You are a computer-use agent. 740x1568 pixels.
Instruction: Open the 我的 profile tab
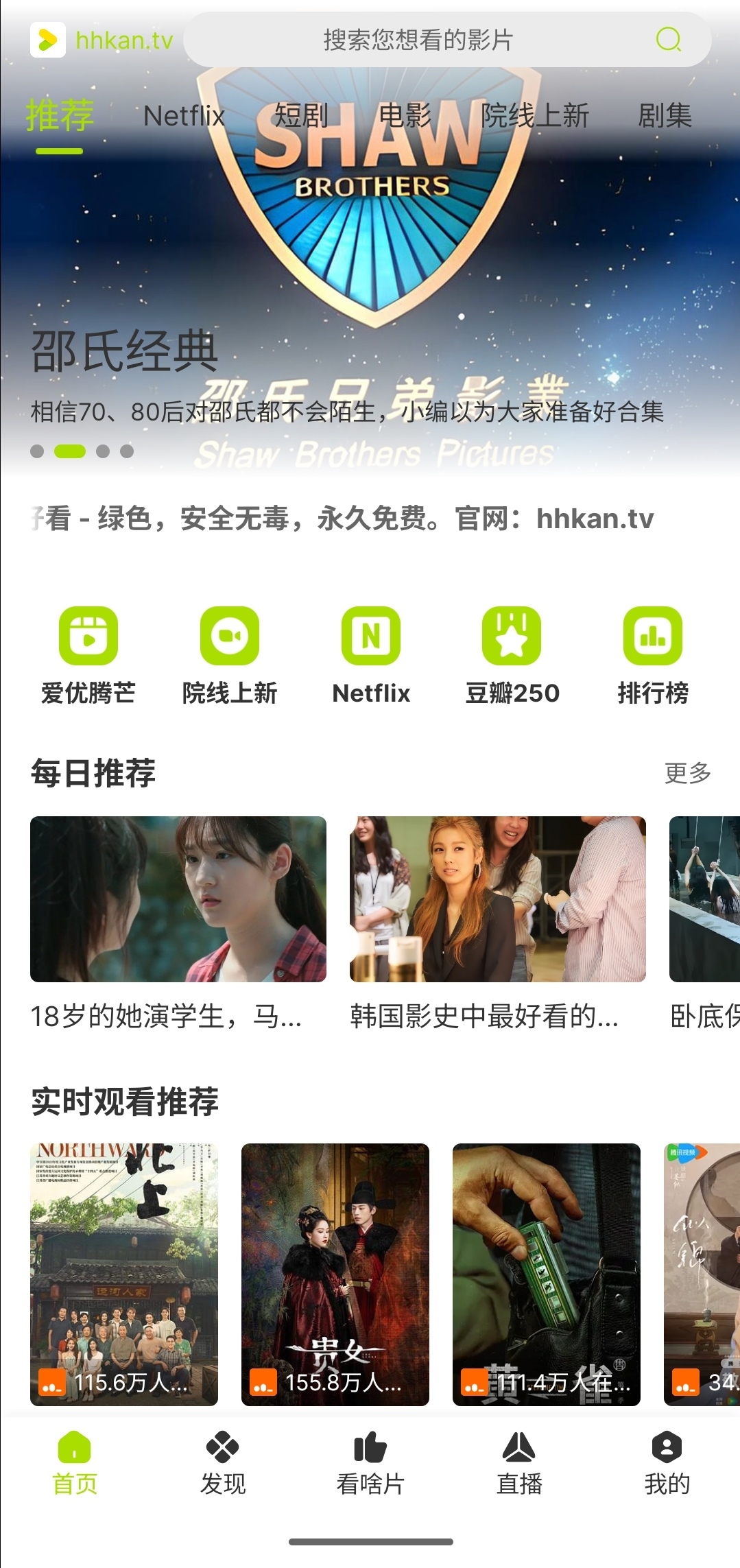click(x=667, y=1464)
